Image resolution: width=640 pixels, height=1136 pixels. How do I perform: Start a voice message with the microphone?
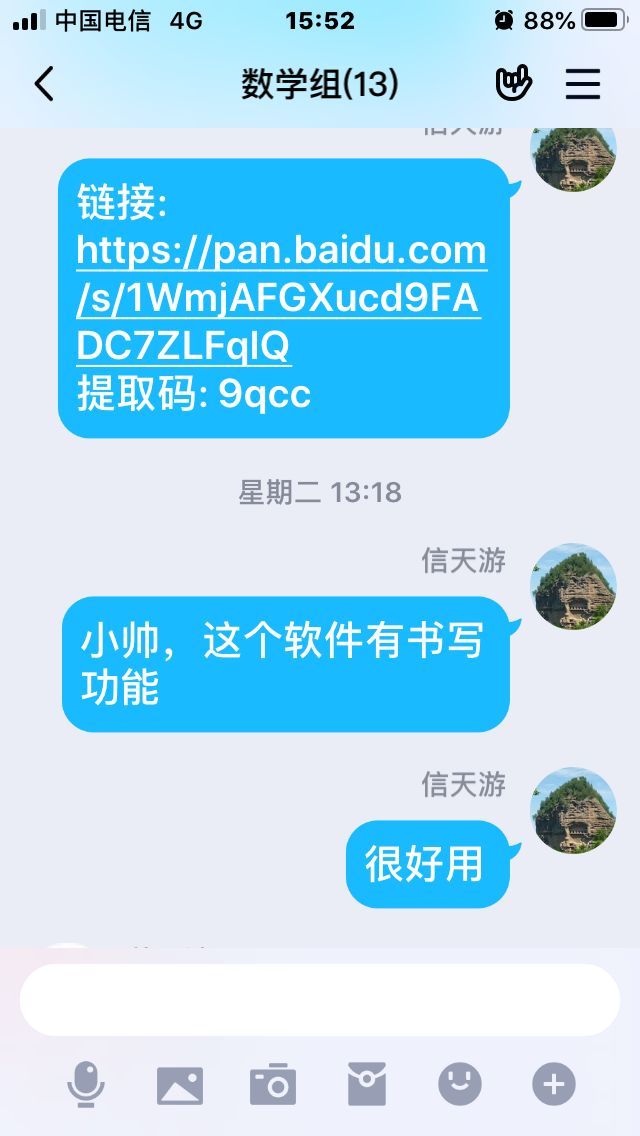[x=86, y=1084]
